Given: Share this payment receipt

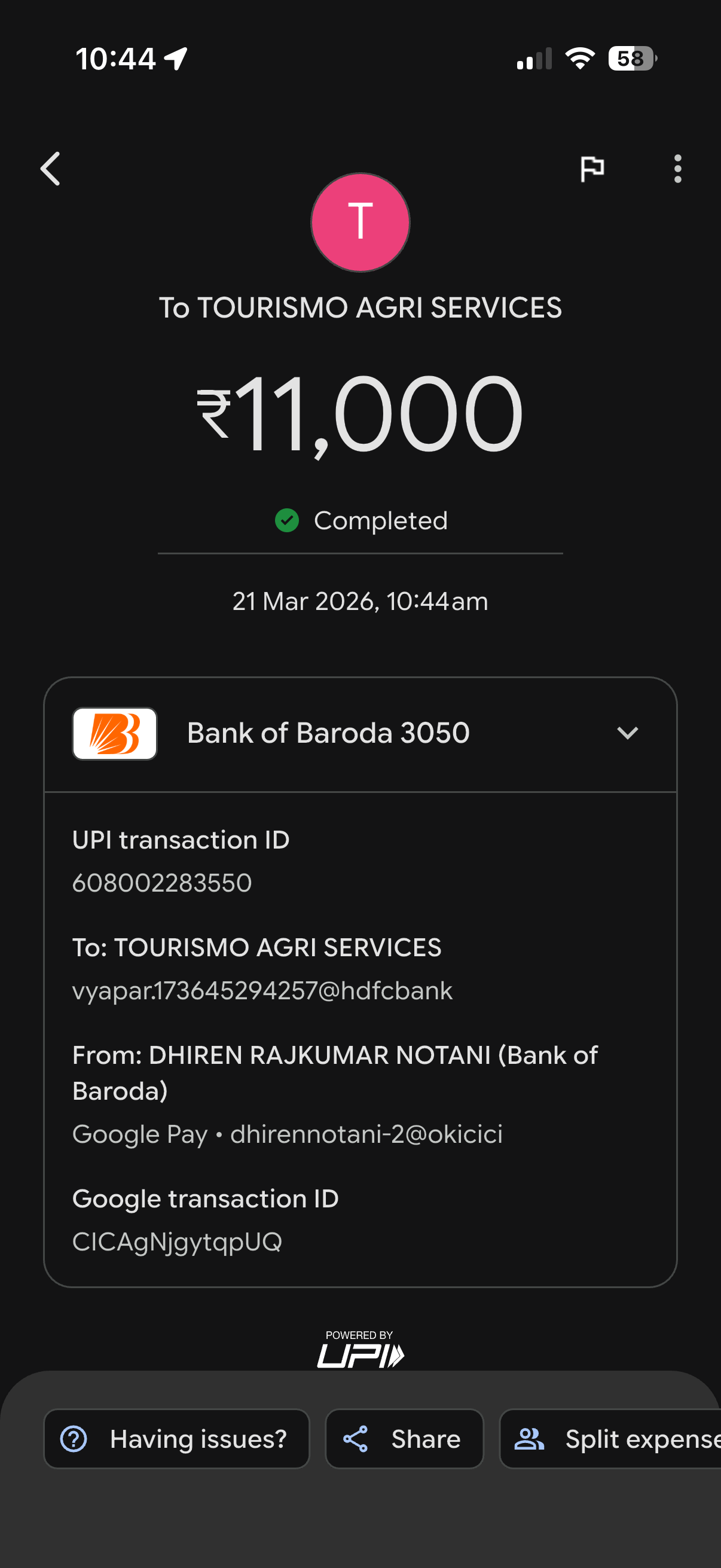Looking at the screenshot, I should 405,1439.
